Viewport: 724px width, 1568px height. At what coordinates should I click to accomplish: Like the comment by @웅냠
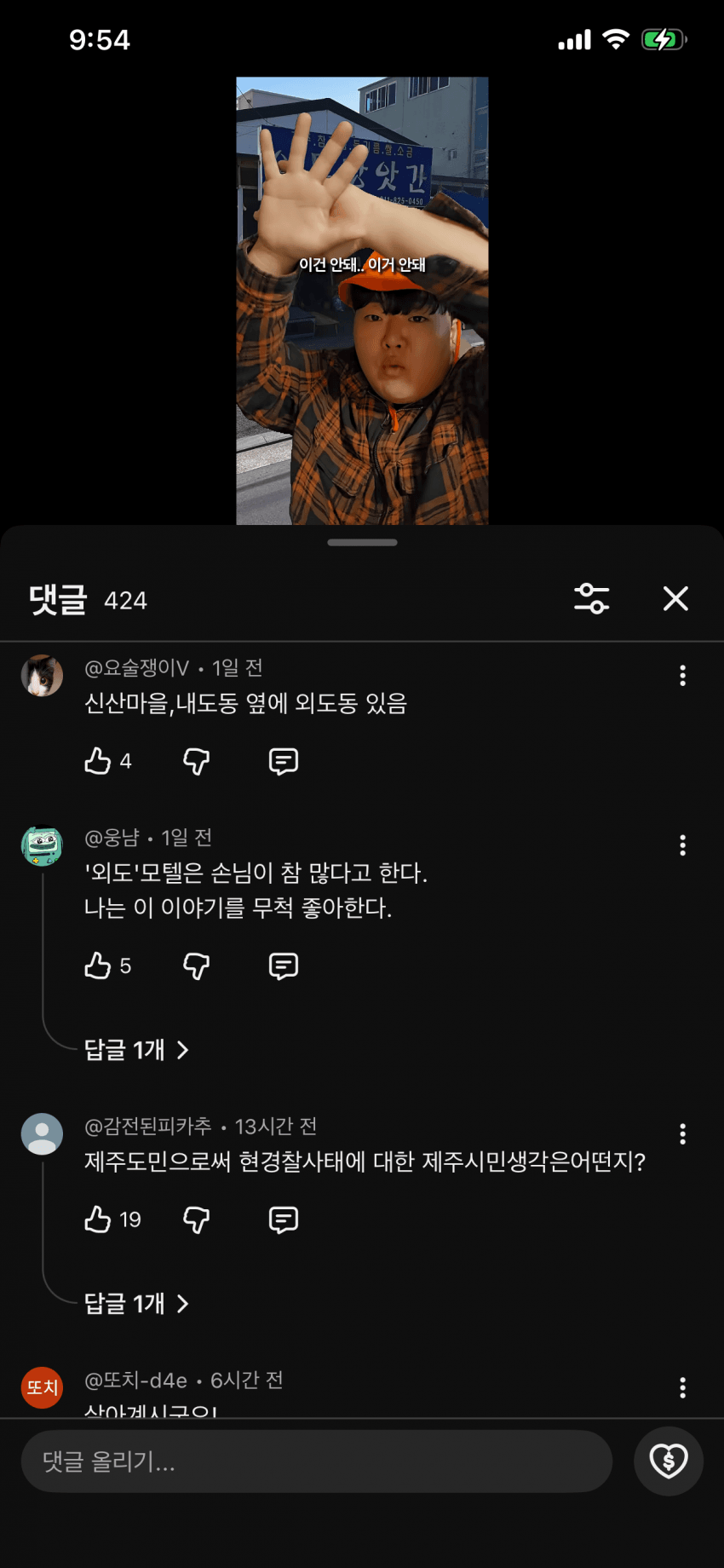pos(98,966)
